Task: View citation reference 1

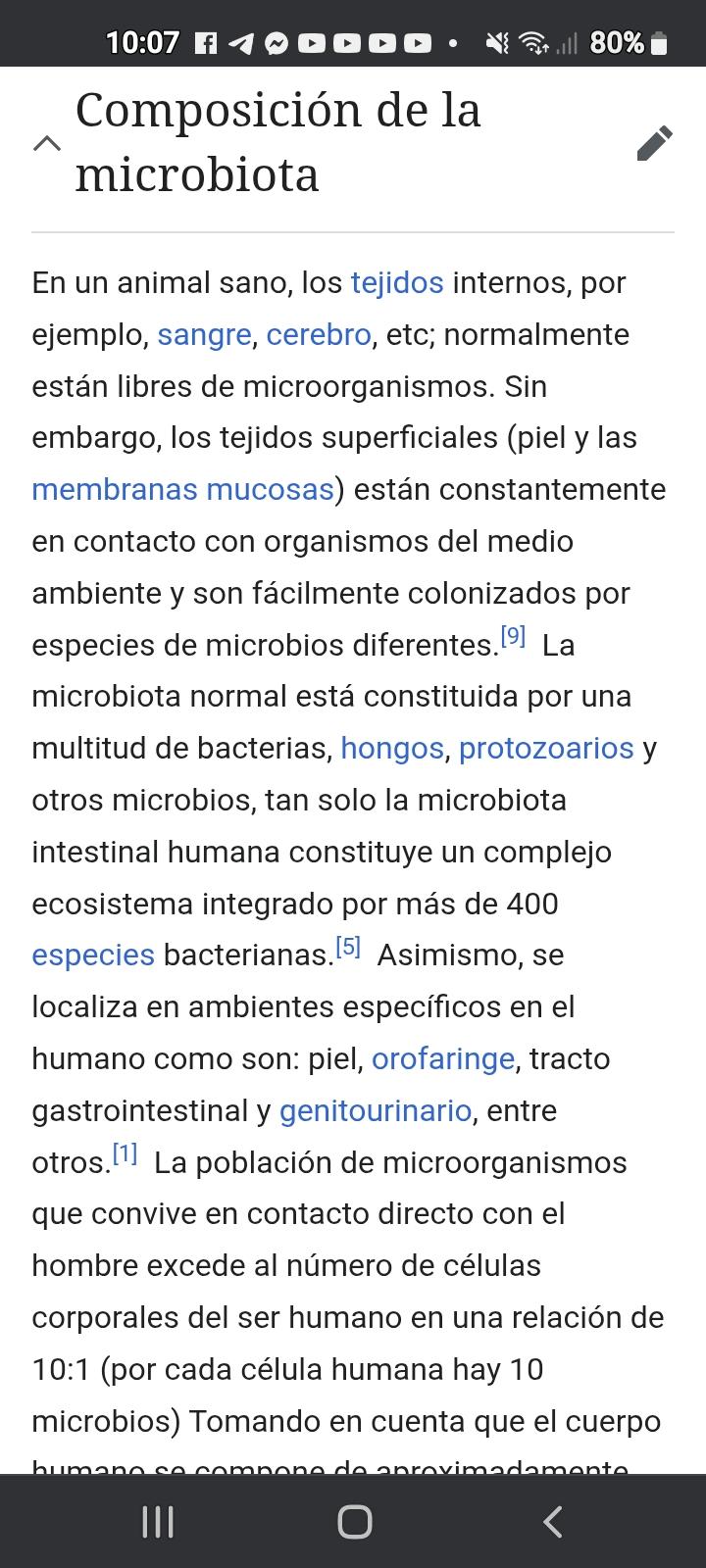Action: pos(125,1154)
